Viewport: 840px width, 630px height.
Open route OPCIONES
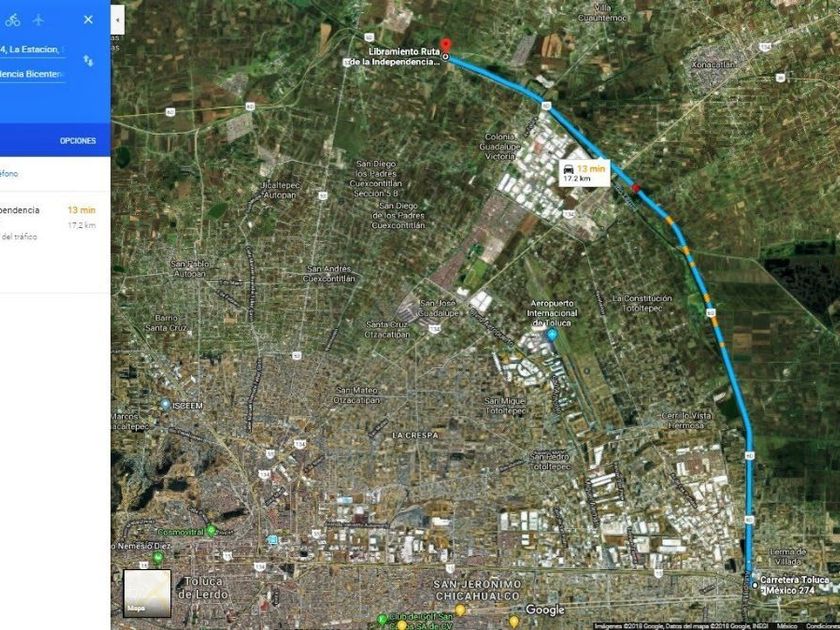(77, 140)
